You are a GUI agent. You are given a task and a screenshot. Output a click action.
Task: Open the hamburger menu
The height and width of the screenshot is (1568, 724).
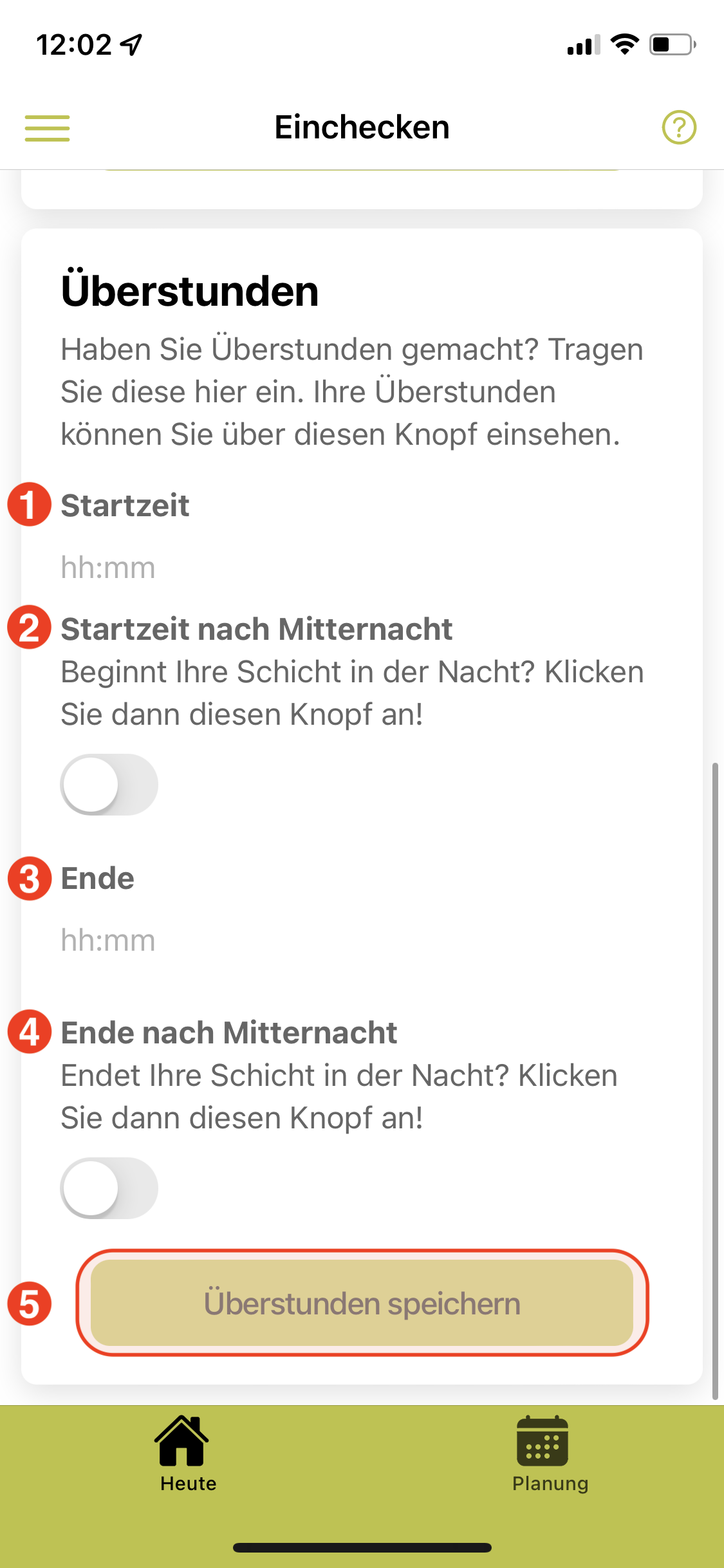(x=47, y=127)
